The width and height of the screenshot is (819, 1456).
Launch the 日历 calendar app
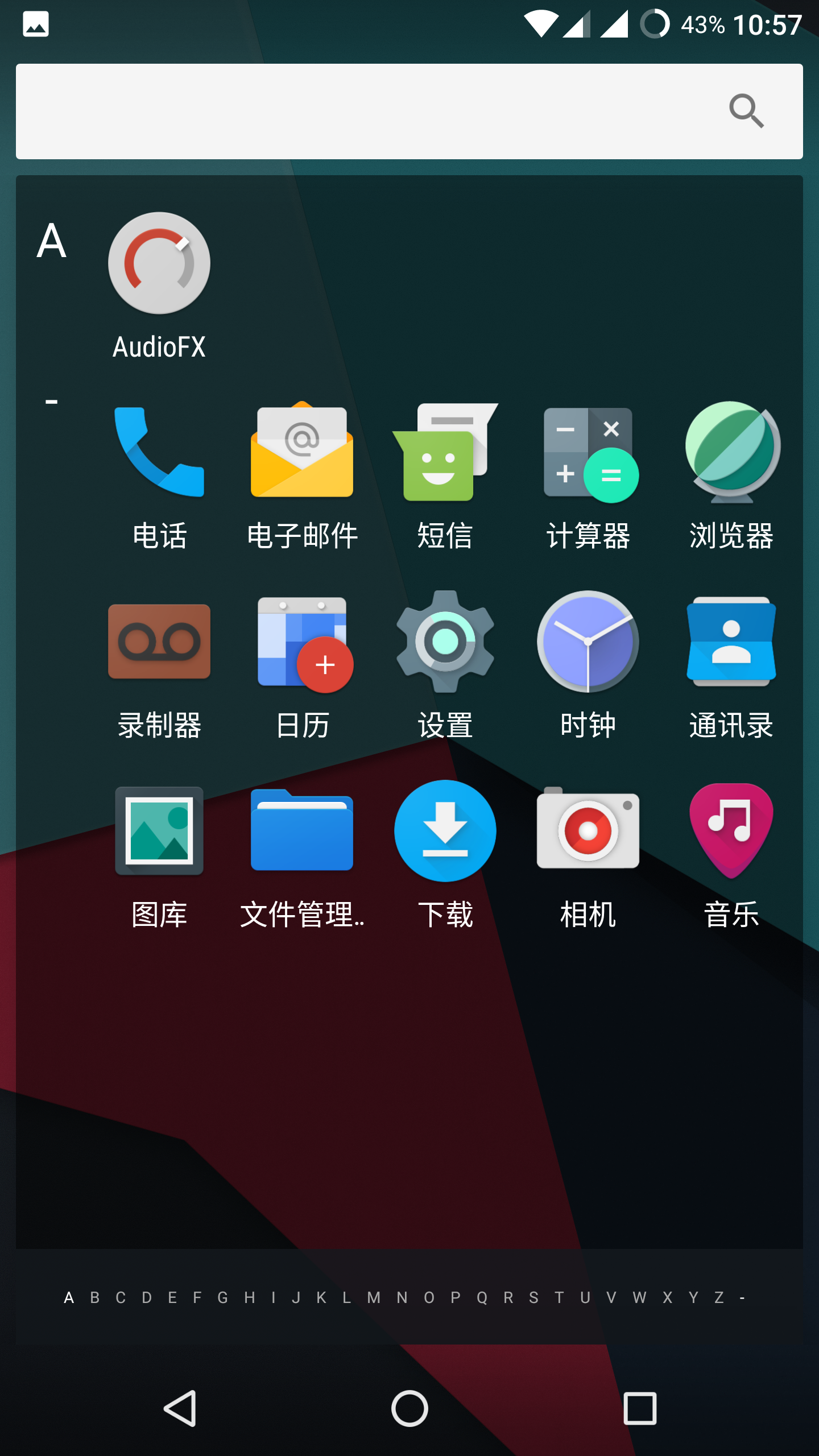(302, 642)
